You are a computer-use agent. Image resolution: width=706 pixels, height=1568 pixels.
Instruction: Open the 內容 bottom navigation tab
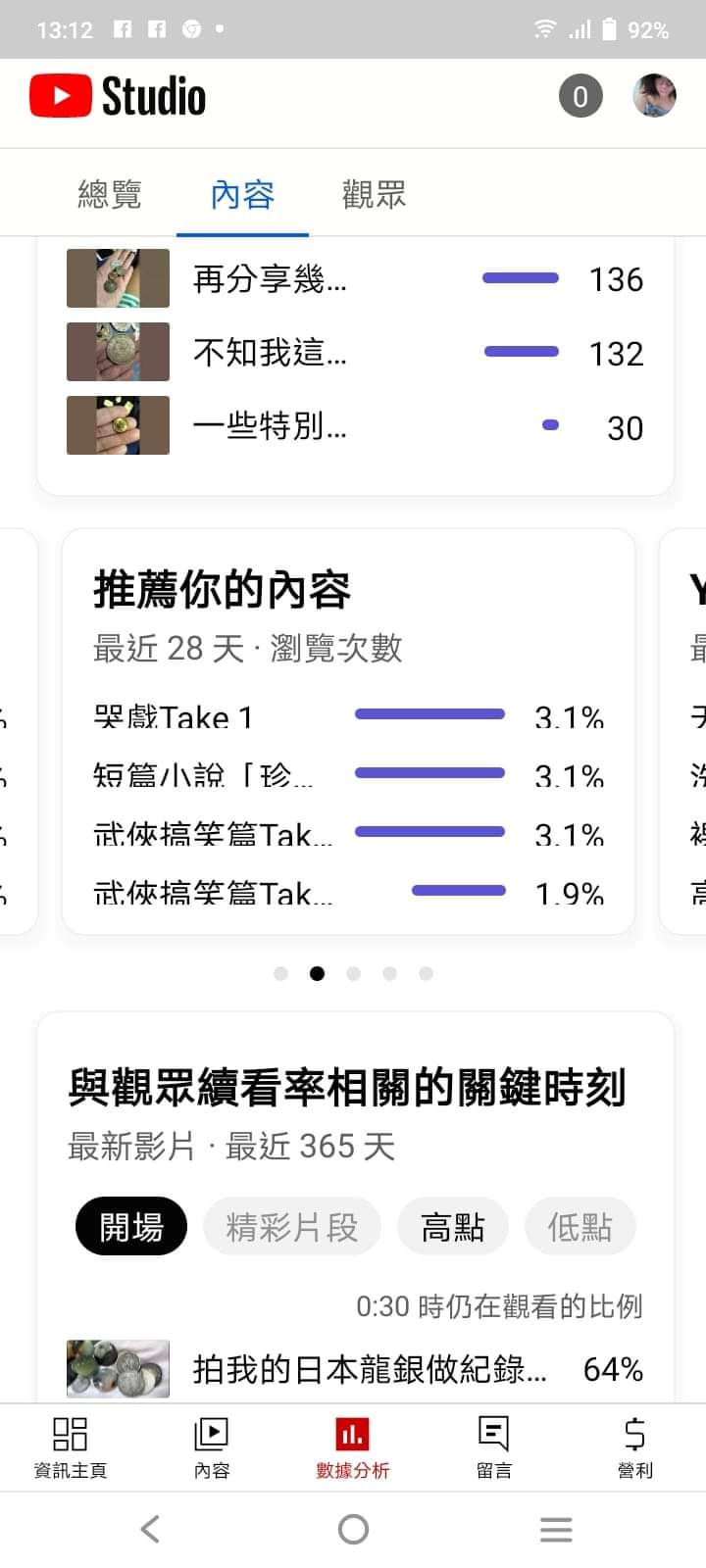(212, 1447)
